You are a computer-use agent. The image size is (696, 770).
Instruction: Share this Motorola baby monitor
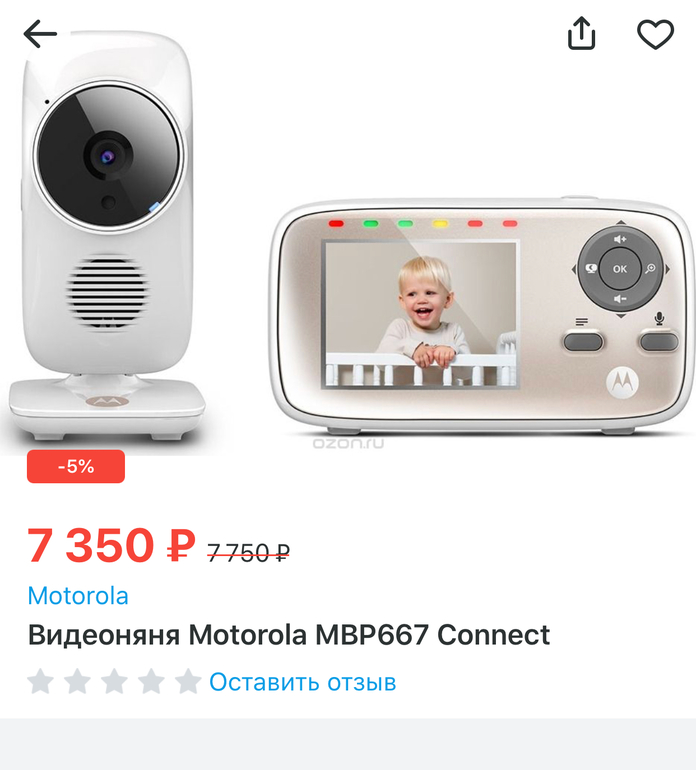pyautogui.click(x=581, y=34)
